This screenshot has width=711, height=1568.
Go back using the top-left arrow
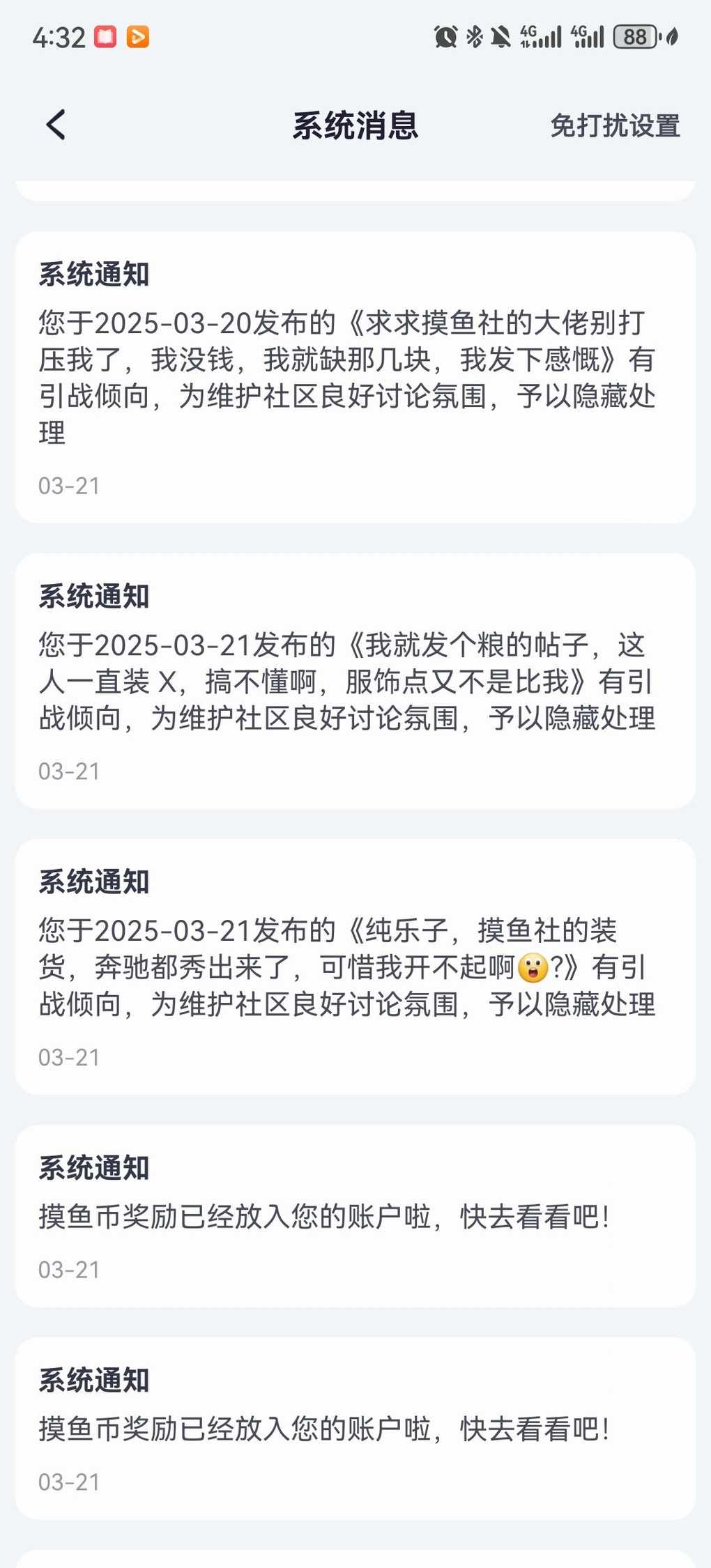pos(56,125)
